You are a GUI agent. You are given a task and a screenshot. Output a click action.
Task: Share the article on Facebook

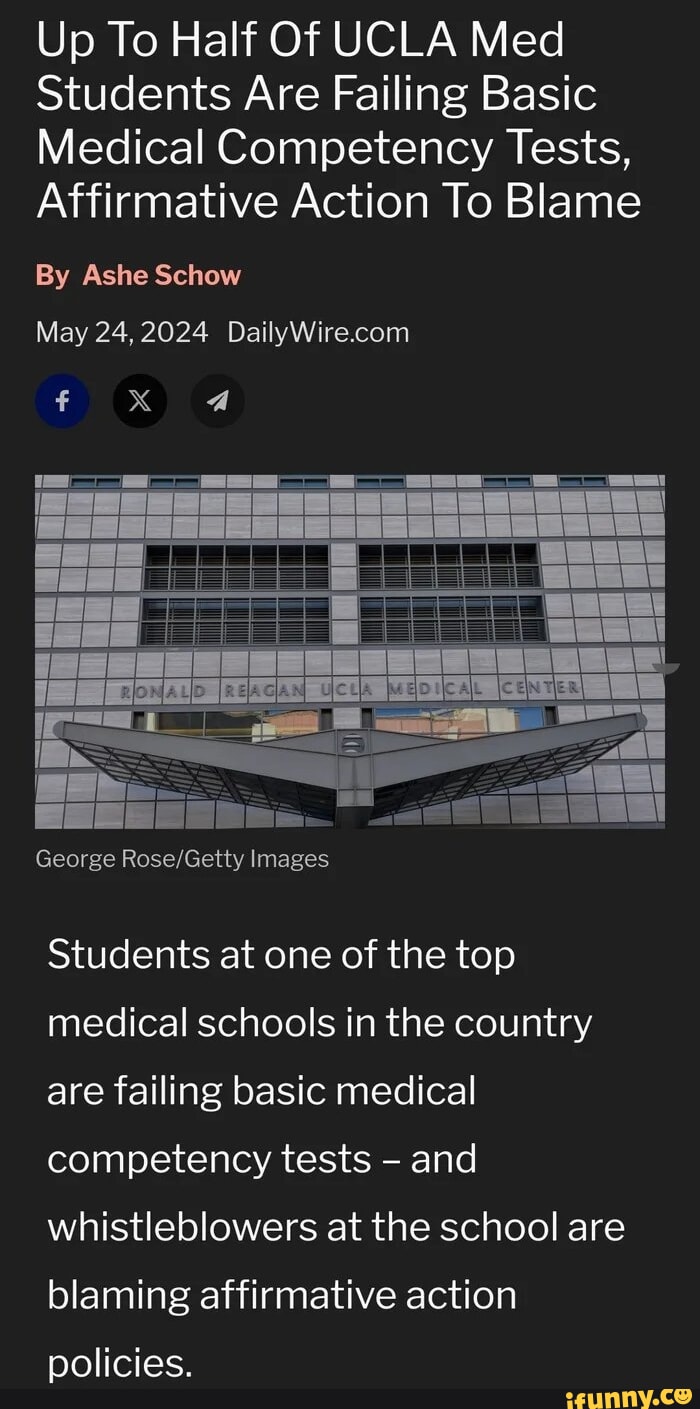(x=62, y=401)
